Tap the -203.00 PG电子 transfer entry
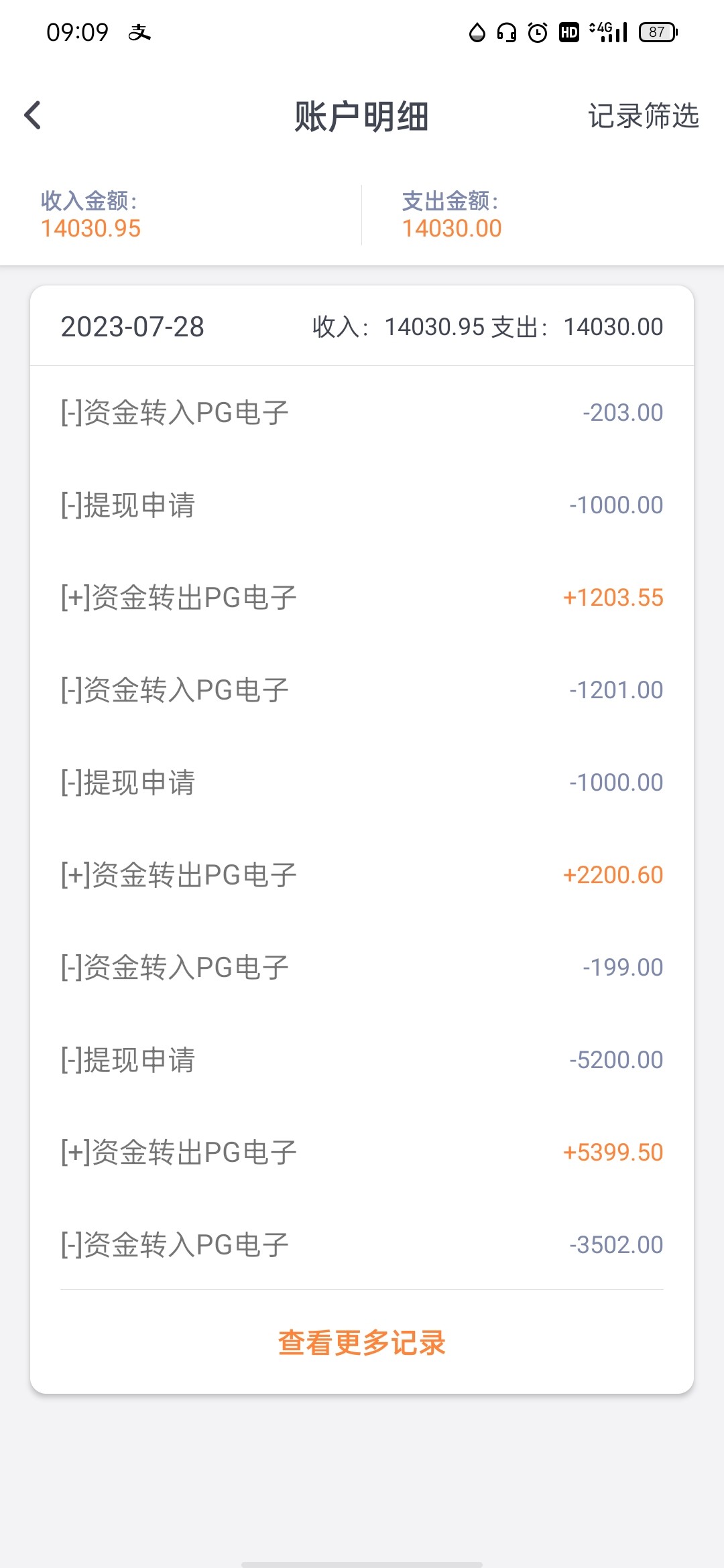The width and height of the screenshot is (724, 1568). coord(362,411)
